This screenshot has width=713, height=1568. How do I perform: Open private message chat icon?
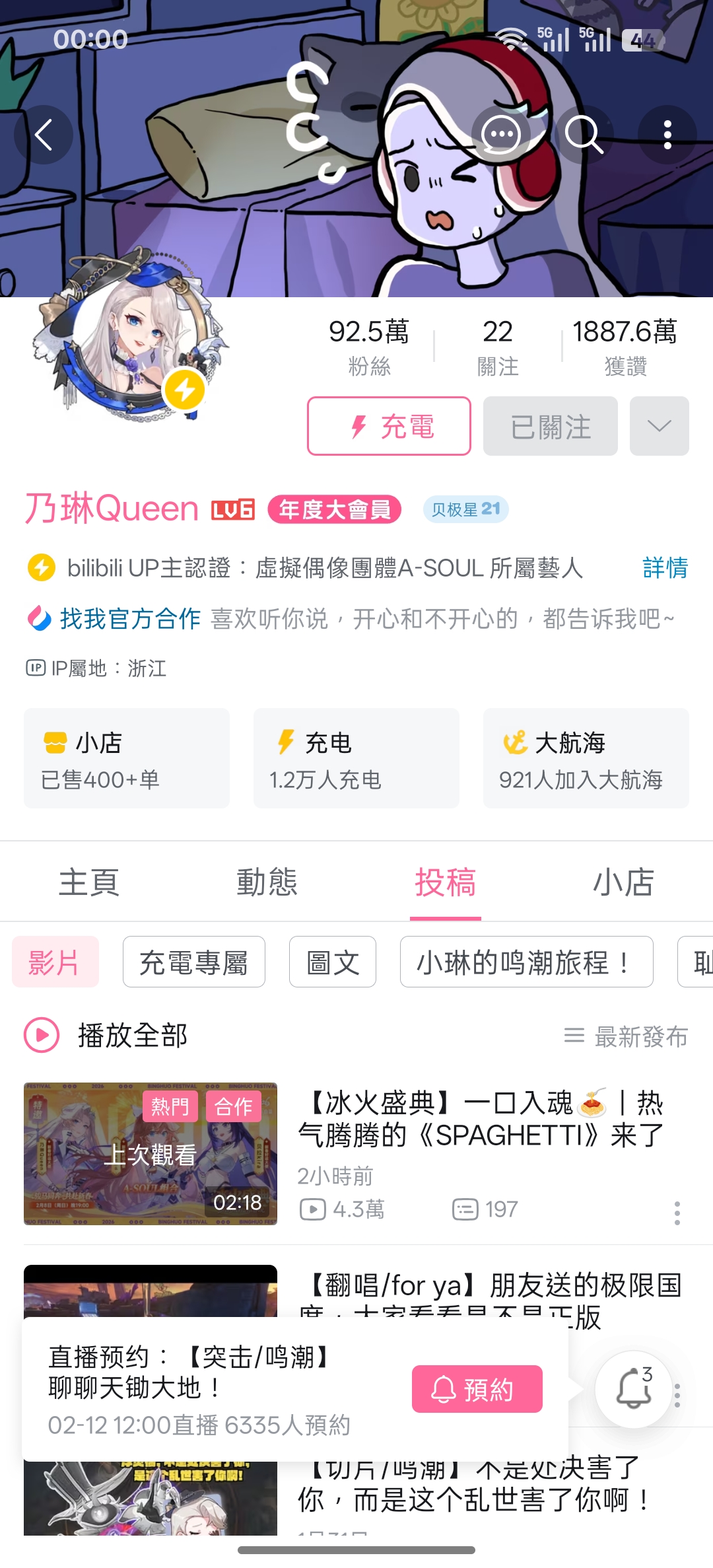tap(501, 135)
